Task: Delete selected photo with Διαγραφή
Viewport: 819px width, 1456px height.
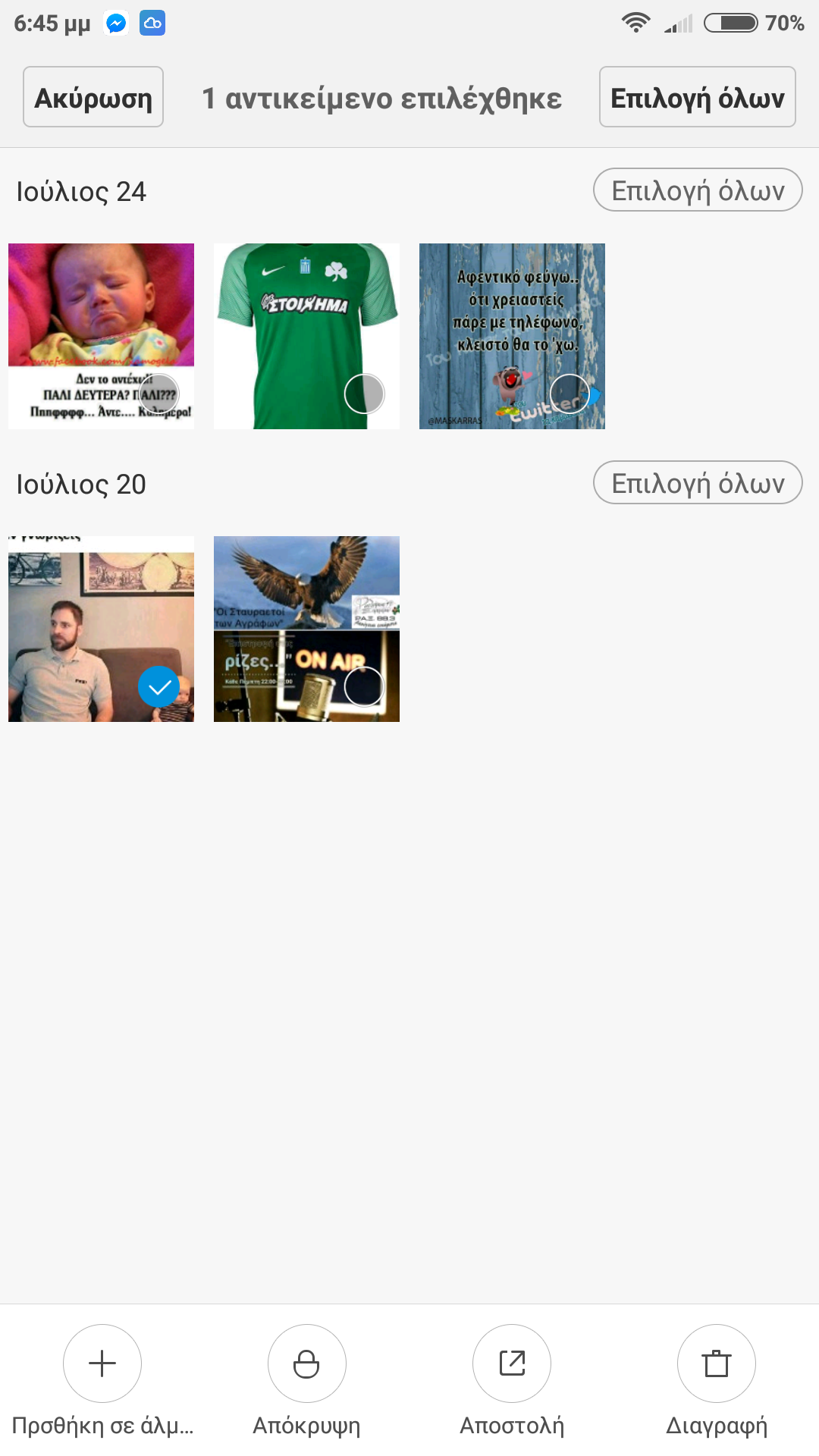Action: [716, 1363]
